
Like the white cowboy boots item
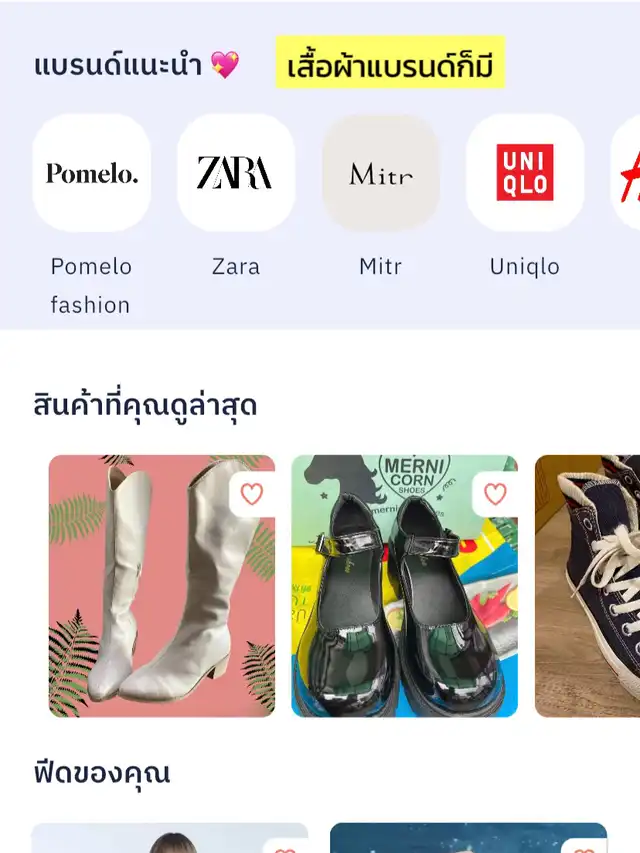tap(252, 494)
